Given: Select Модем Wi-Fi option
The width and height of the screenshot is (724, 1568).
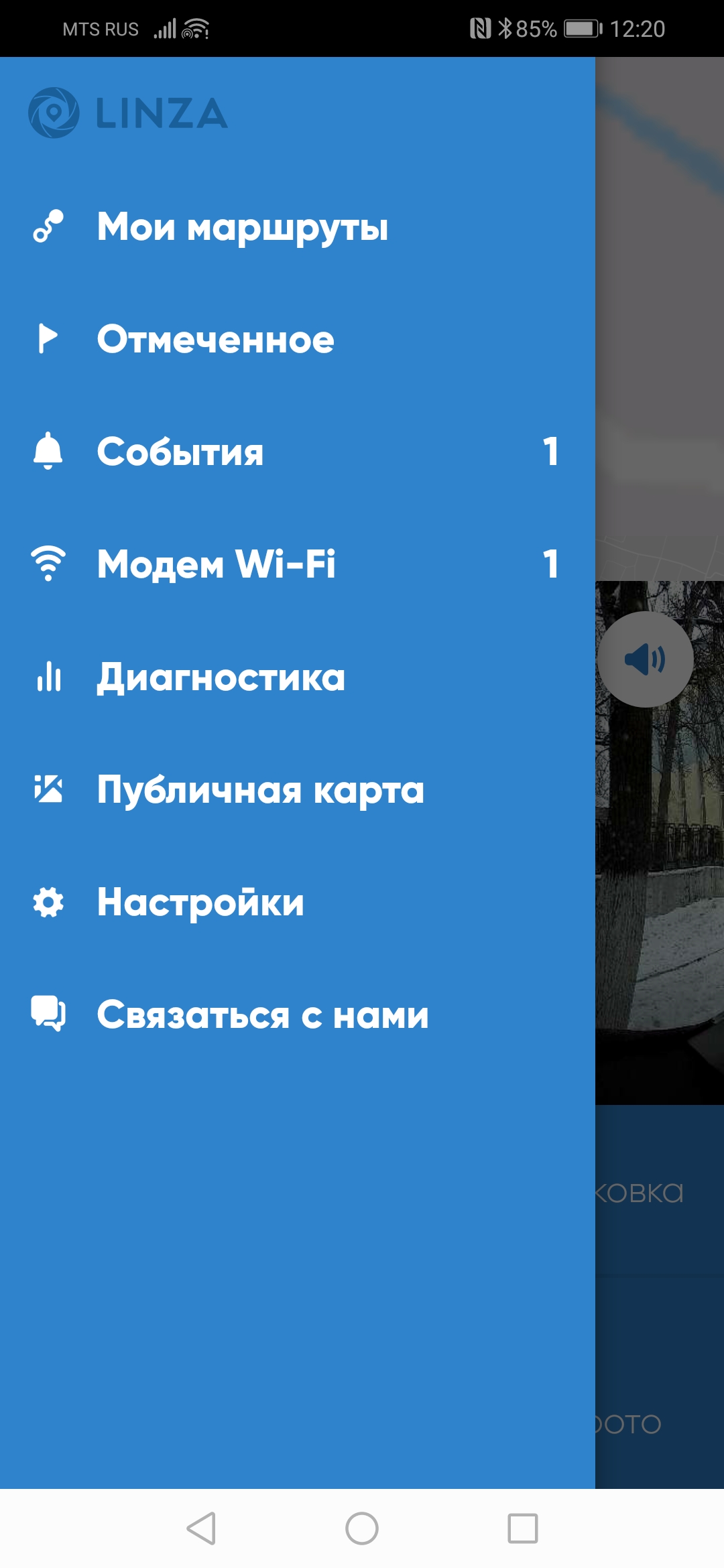Looking at the screenshot, I should (217, 564).
